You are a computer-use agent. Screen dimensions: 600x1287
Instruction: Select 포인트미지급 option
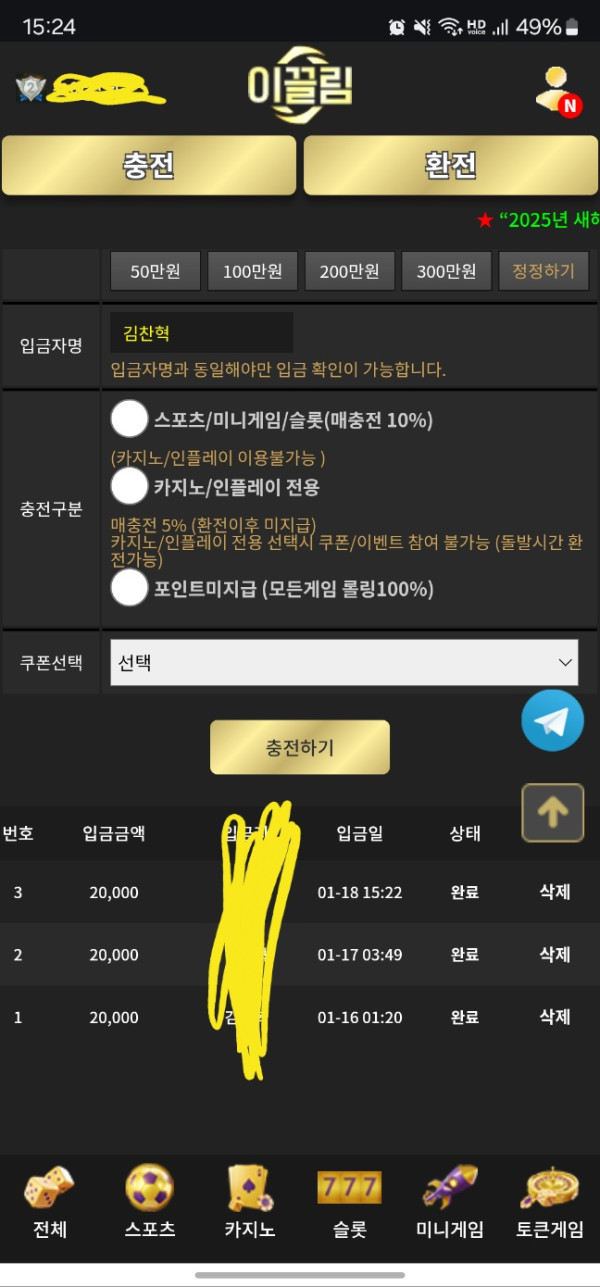point(130,589)
